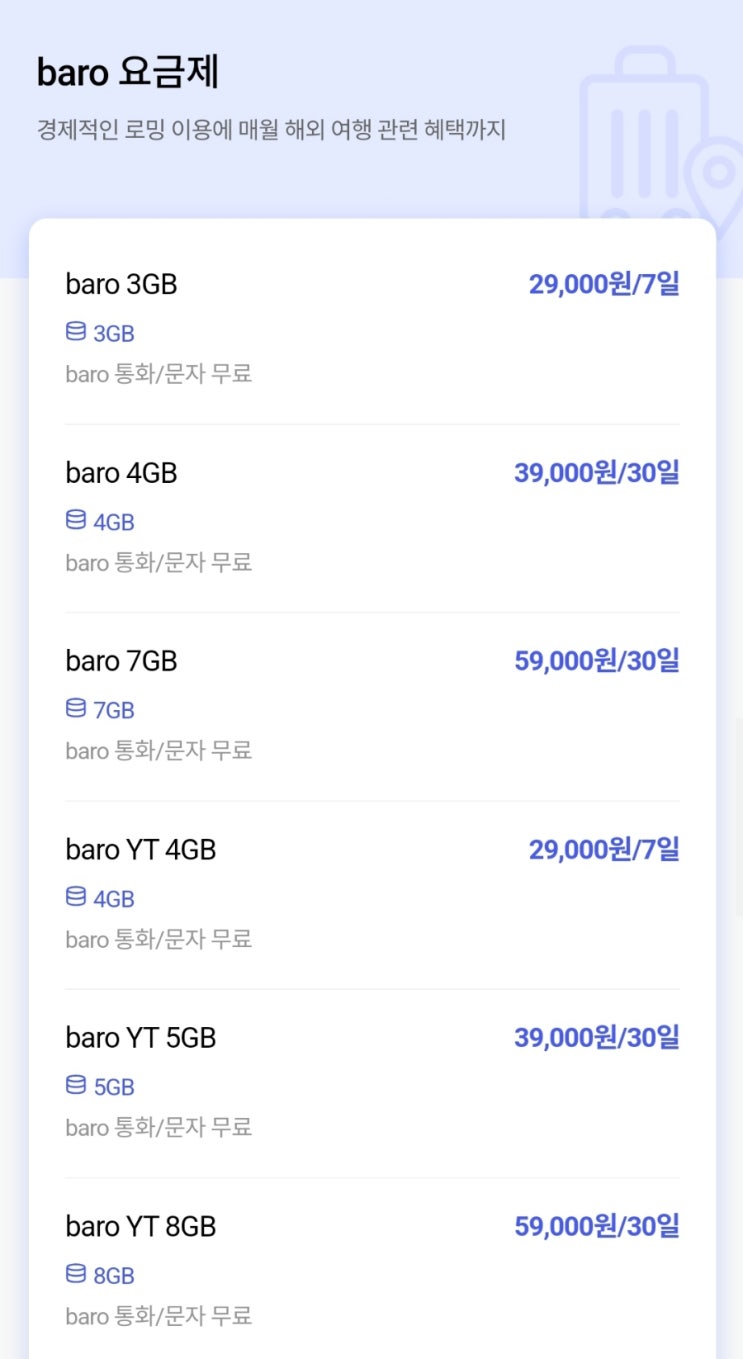743x1359 pixels.
Task: Click the data icon next to 3GB
Action: point(75,332)
